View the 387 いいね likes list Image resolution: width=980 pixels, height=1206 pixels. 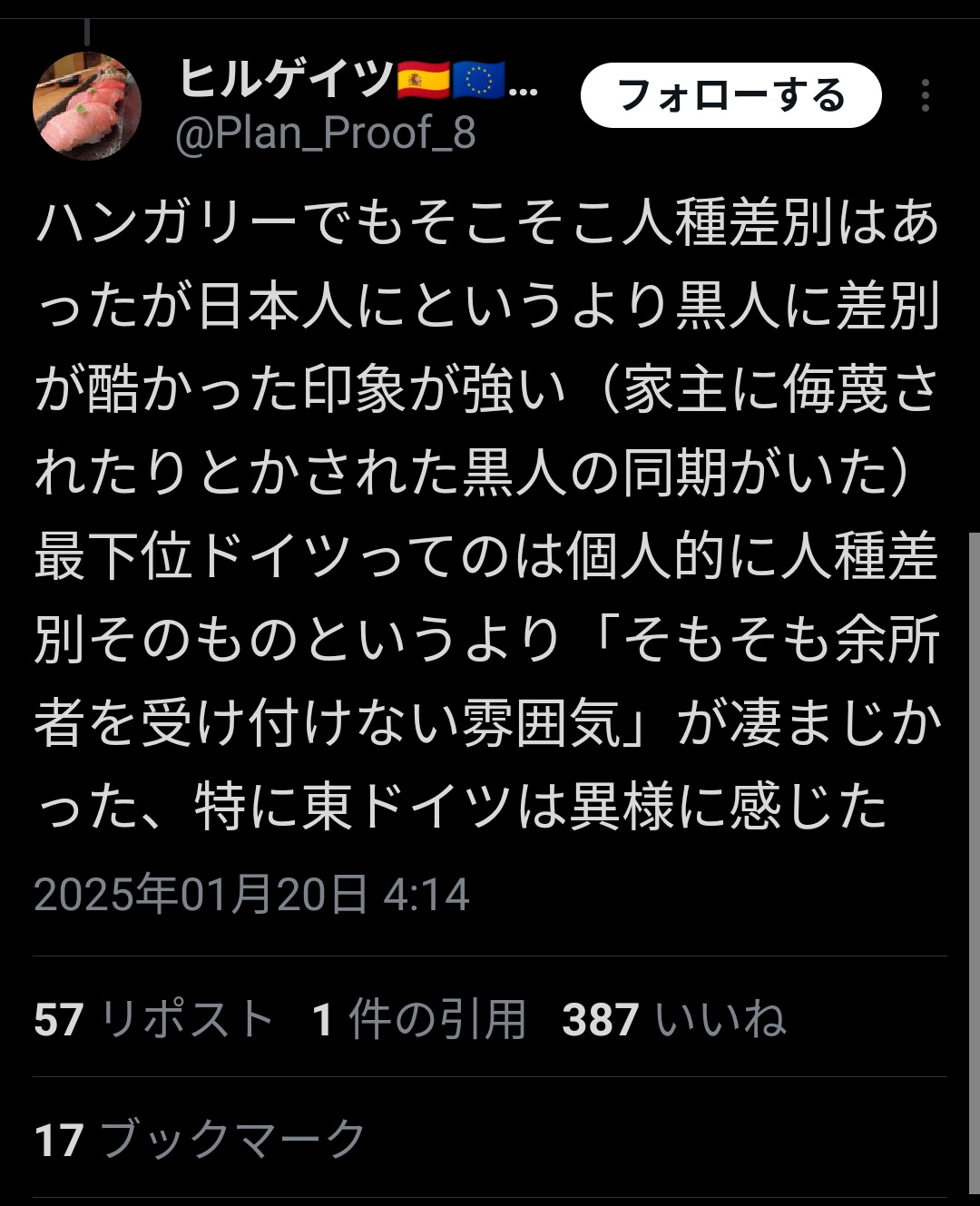673,1019
